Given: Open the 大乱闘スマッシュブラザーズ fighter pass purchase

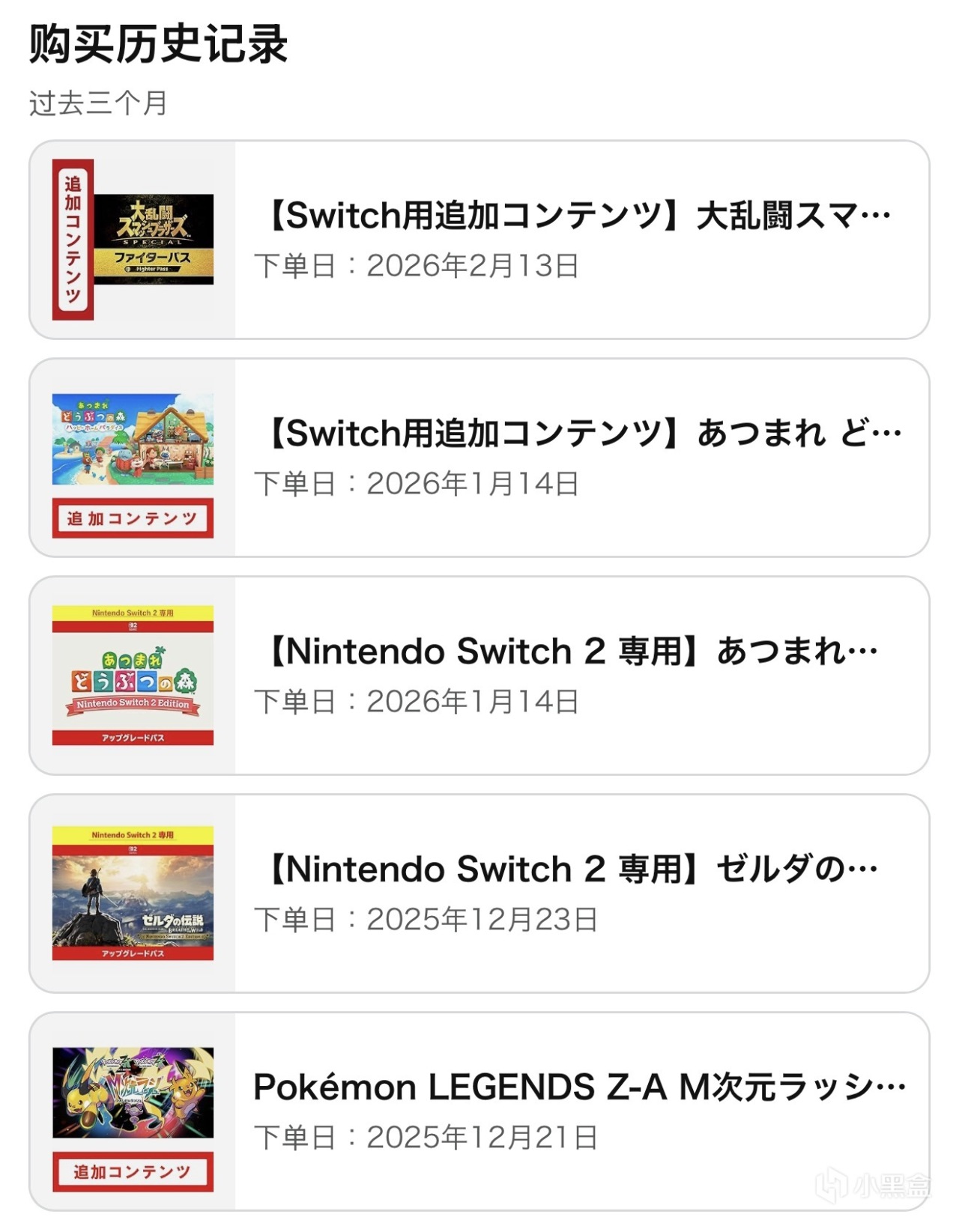Looking at the screenshot, I should pyautogui.click(x=479, y=240).
